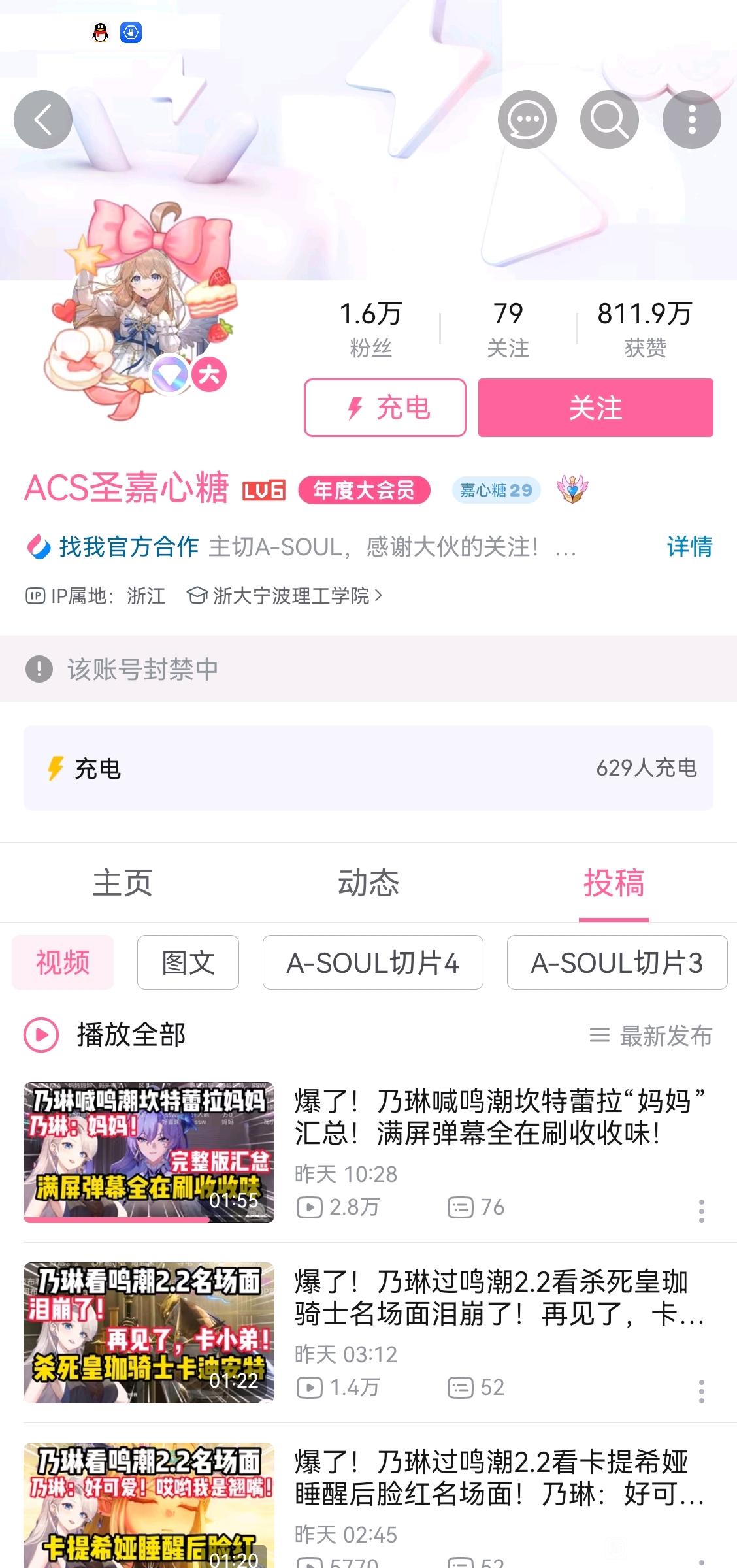Tap the pink 关注 follow button

[595, 408]
